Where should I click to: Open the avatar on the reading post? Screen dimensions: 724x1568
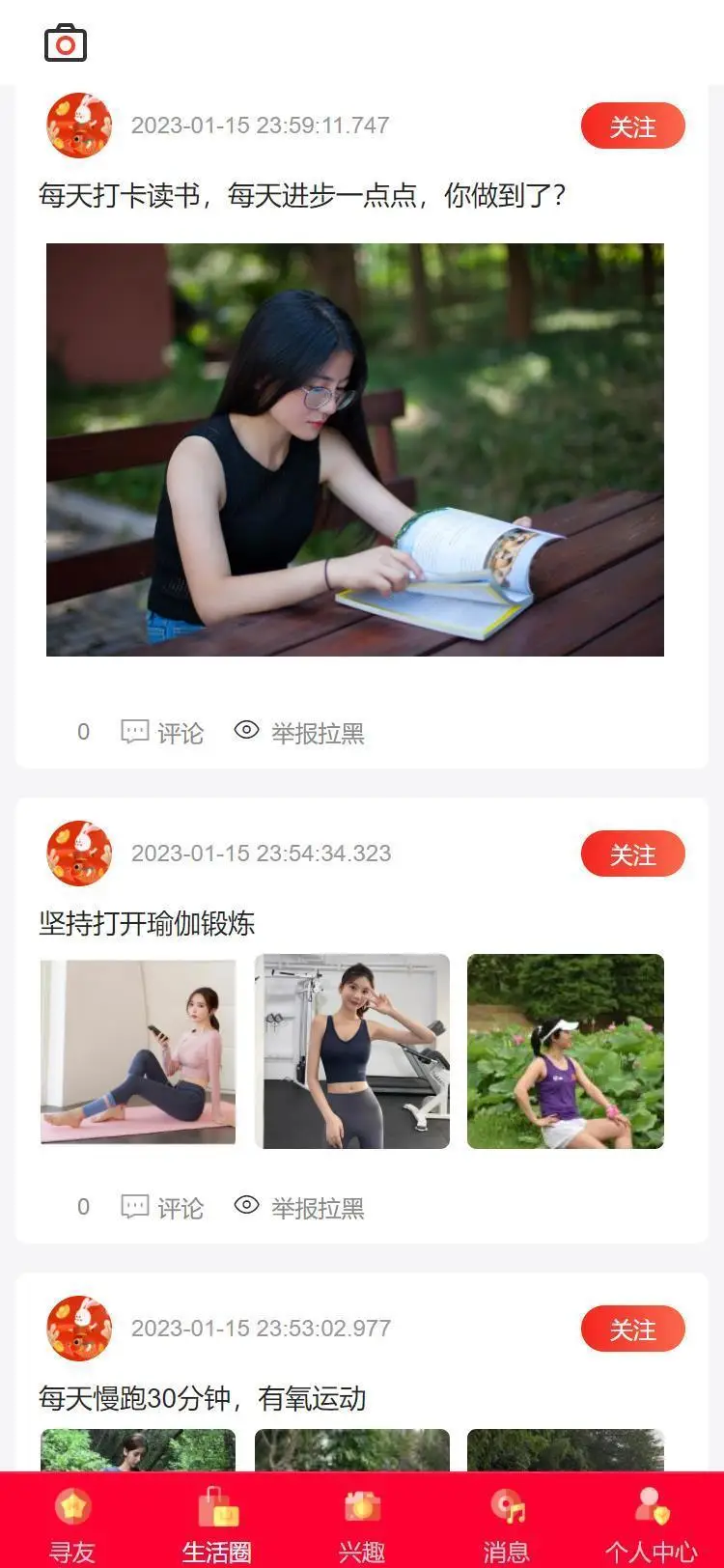79,126
